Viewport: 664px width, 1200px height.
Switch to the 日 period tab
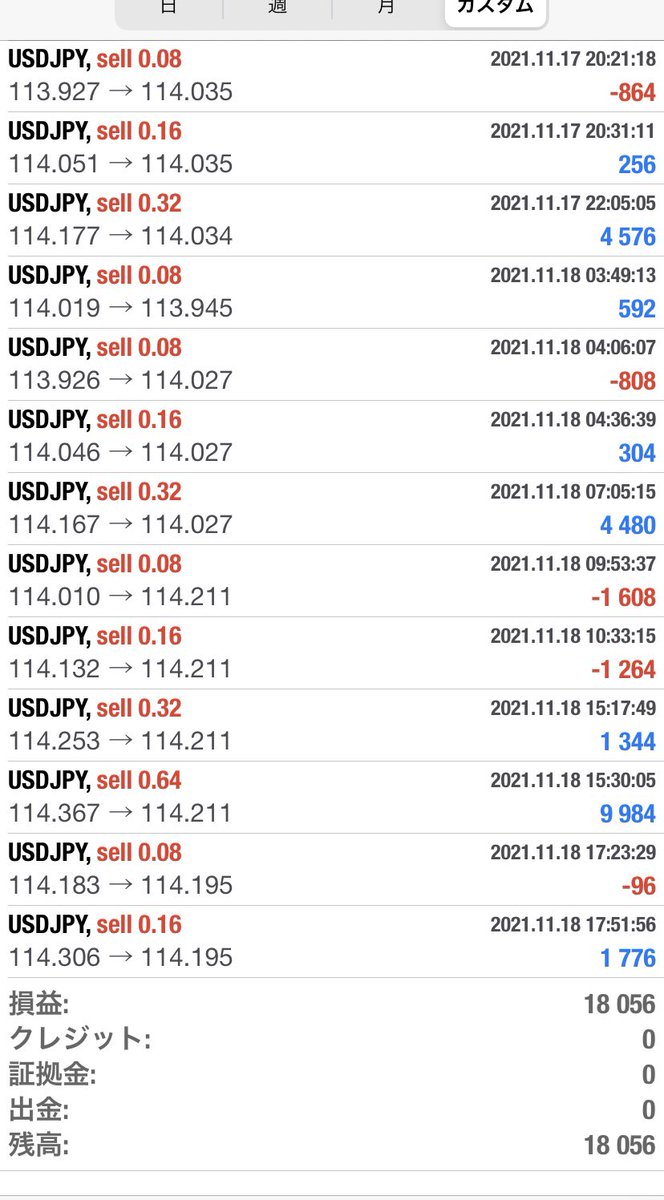pyautogui.click(x=169, y=8)
